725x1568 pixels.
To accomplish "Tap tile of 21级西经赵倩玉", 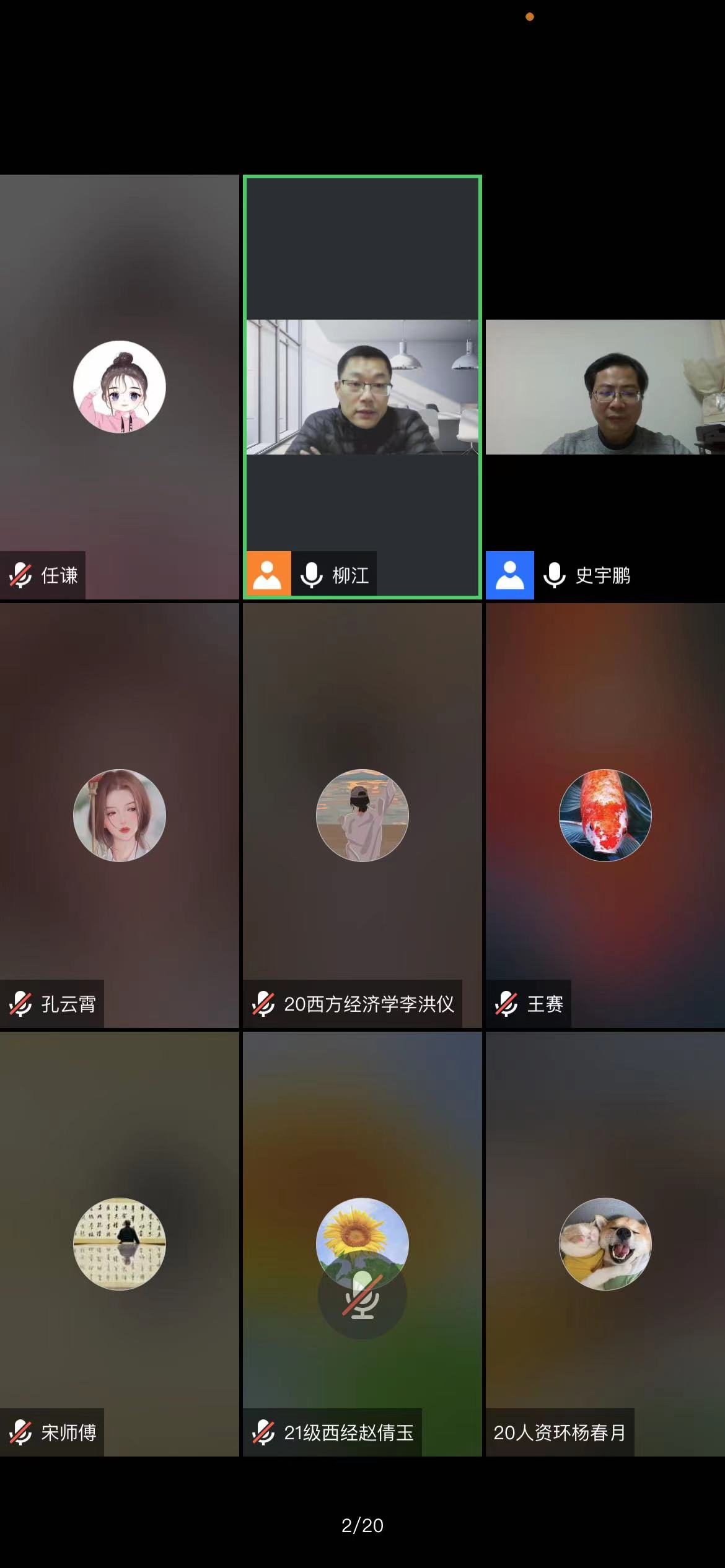I will click(362, 1244).
